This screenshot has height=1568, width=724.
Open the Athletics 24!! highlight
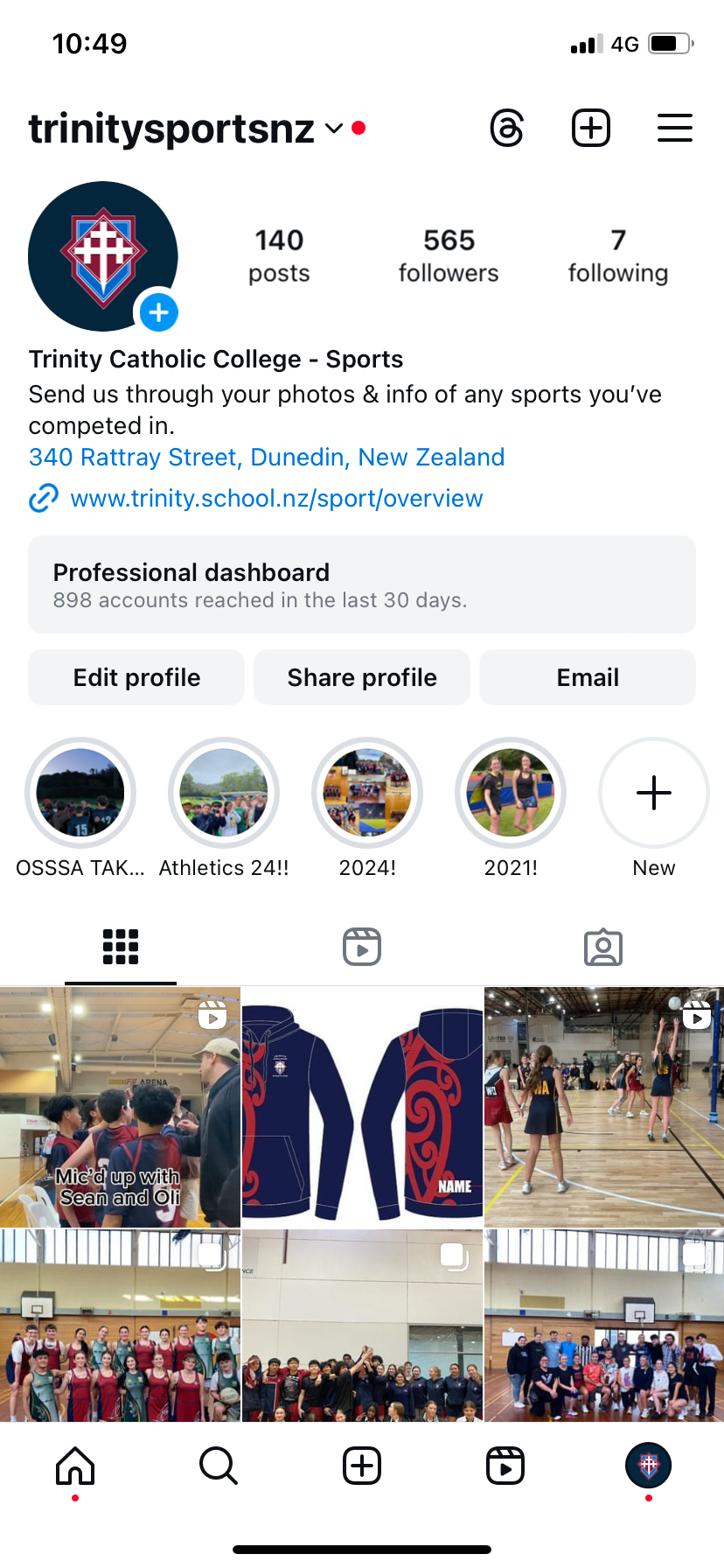pyautogui.click(x=224, y=793)
